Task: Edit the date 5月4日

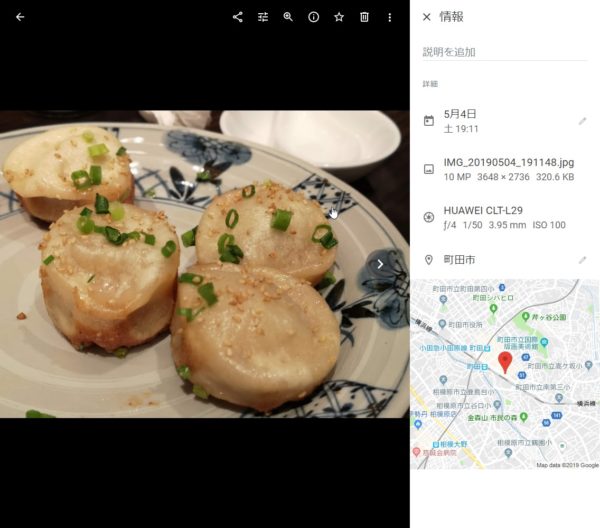Action: (x=582, y=121)
